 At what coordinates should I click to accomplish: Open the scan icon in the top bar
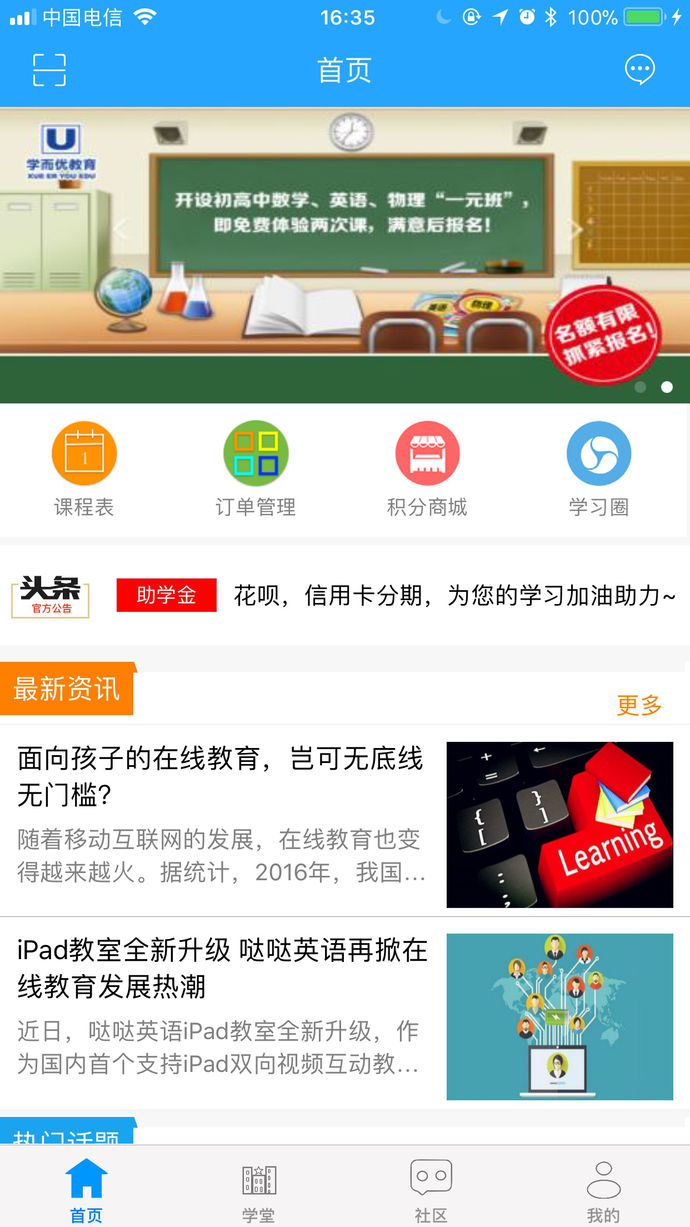(x=48, y=70)
